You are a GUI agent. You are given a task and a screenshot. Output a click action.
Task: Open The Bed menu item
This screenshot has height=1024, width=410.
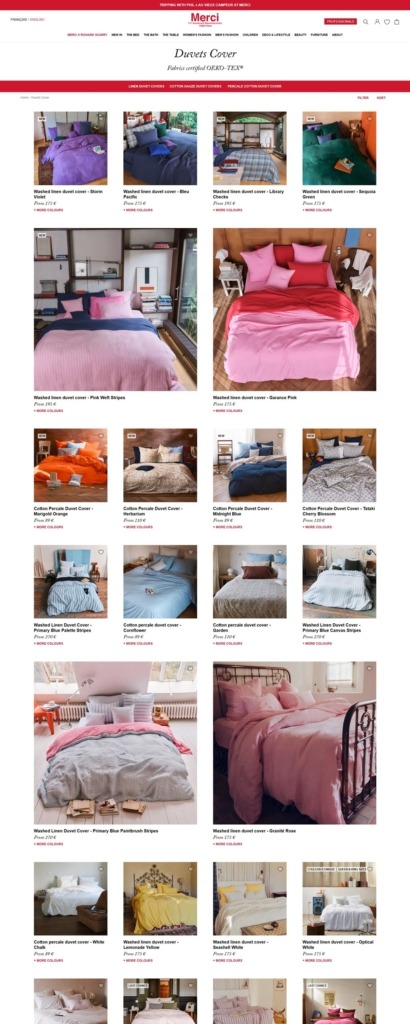tap(133, 35)
